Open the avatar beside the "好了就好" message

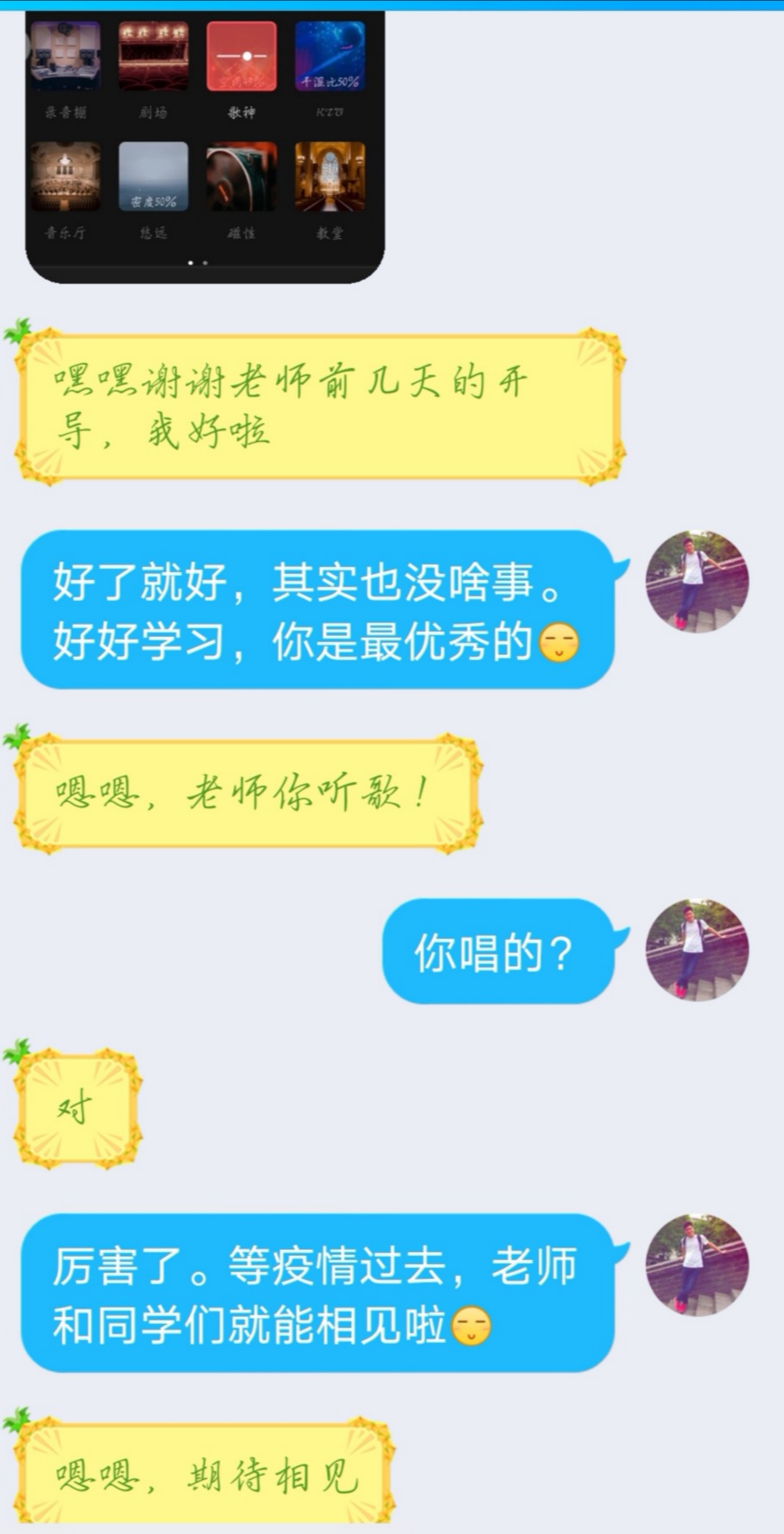coord(697,582)
